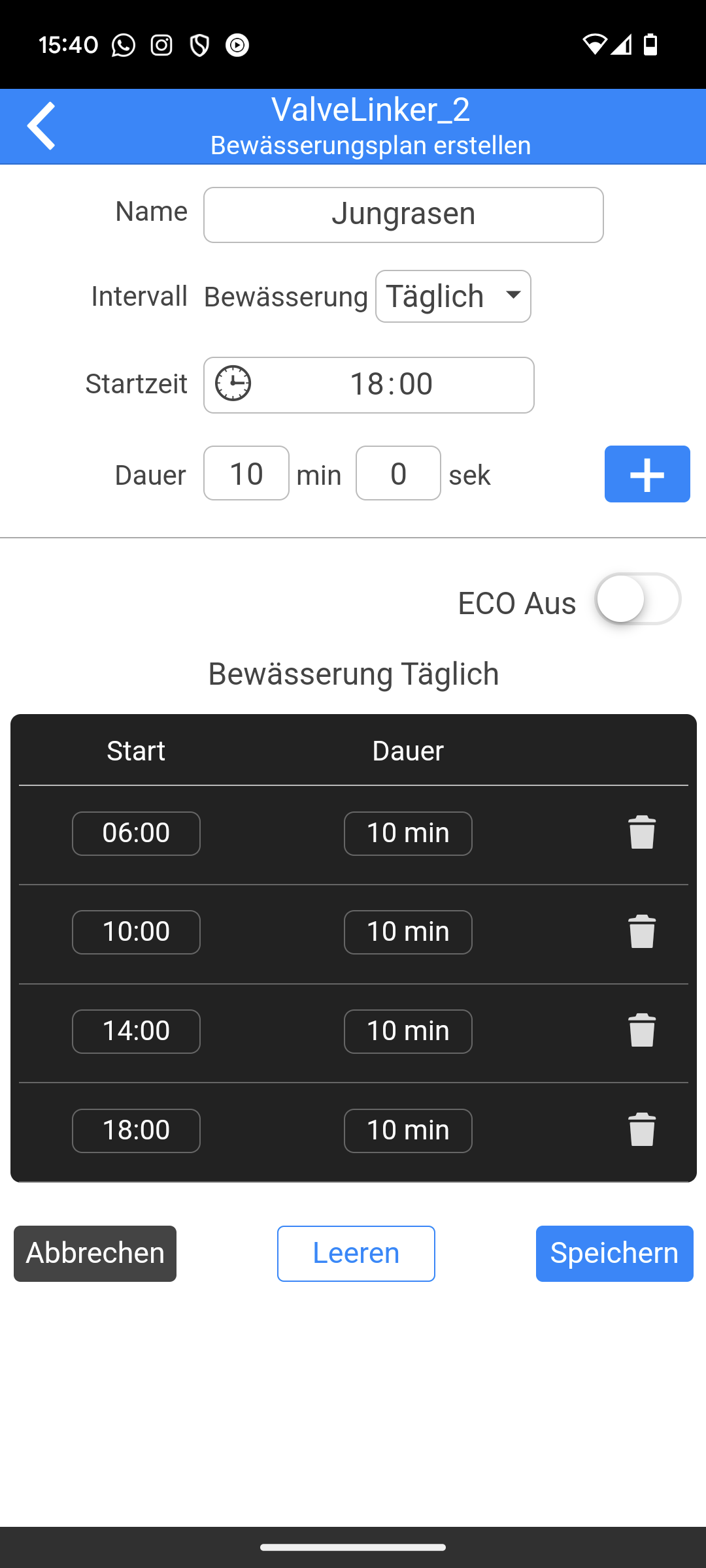This screenshot has width=706, height=1568.
Task: Delete the 10:00 watering entry
Action: [642, 932]
